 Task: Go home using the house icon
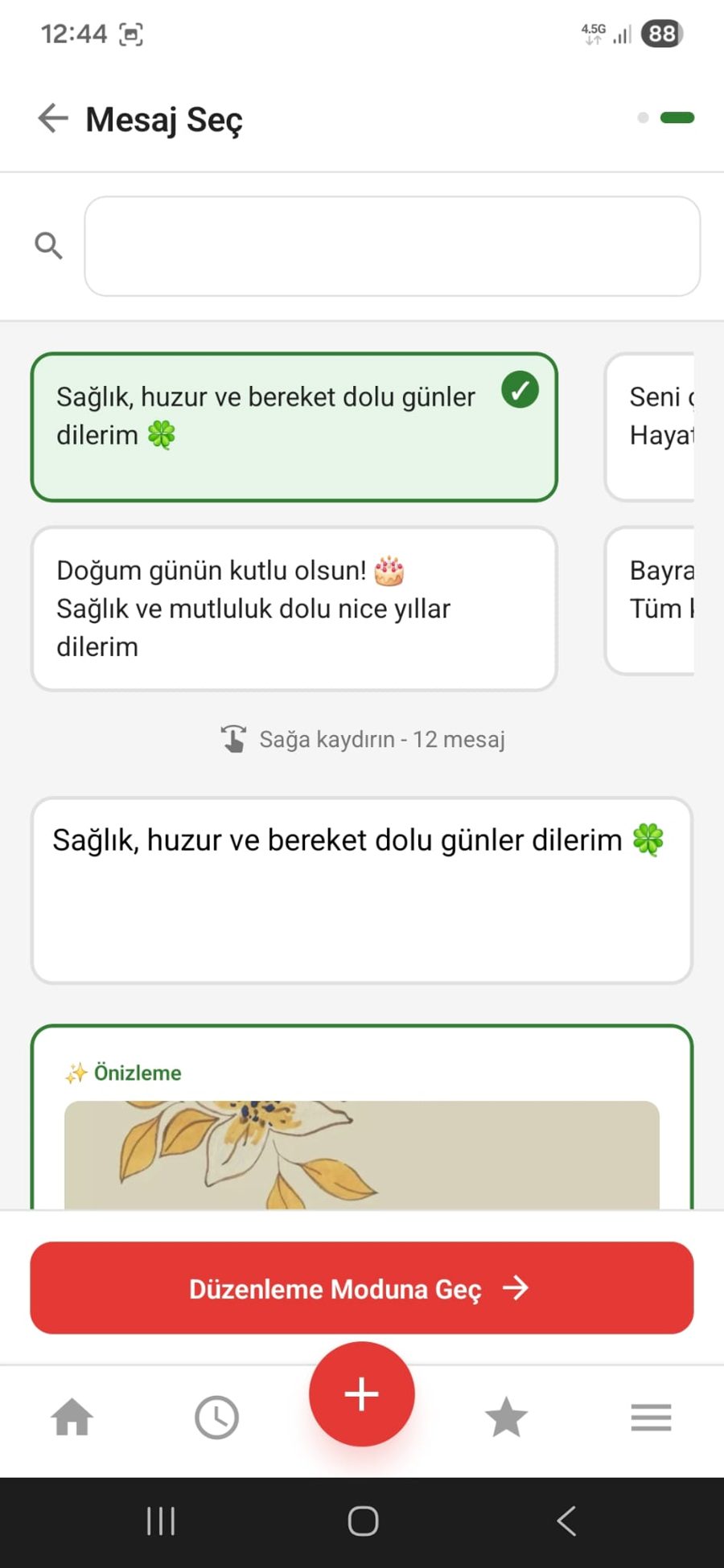click(x=72, y=1418)
